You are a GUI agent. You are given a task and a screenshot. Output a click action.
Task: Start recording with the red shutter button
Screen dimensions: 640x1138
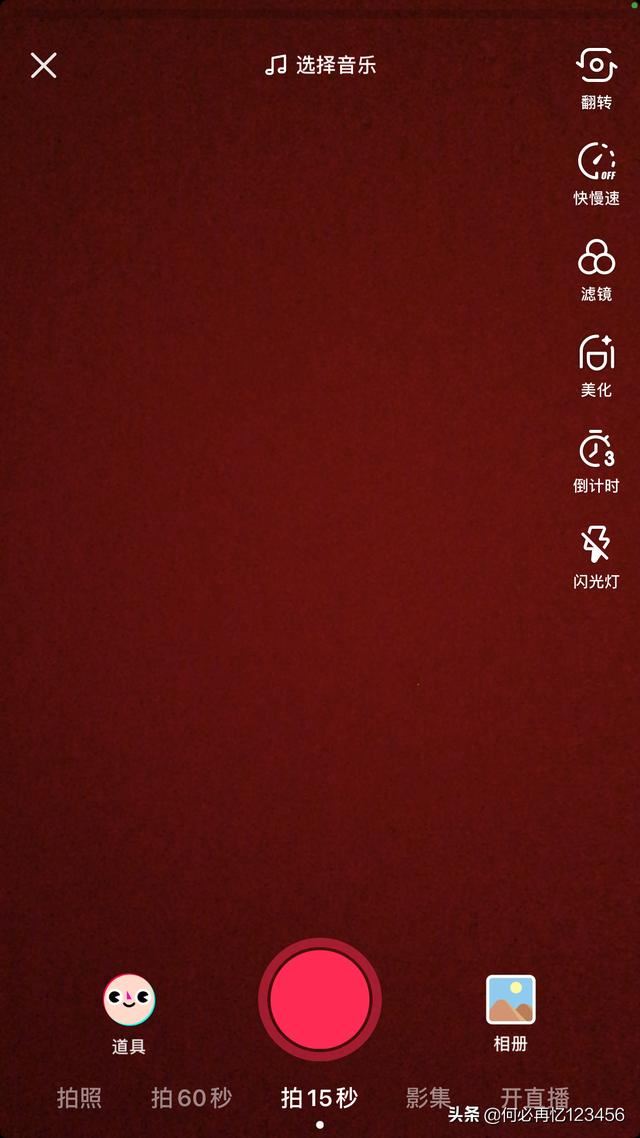[x=320, y=999]
